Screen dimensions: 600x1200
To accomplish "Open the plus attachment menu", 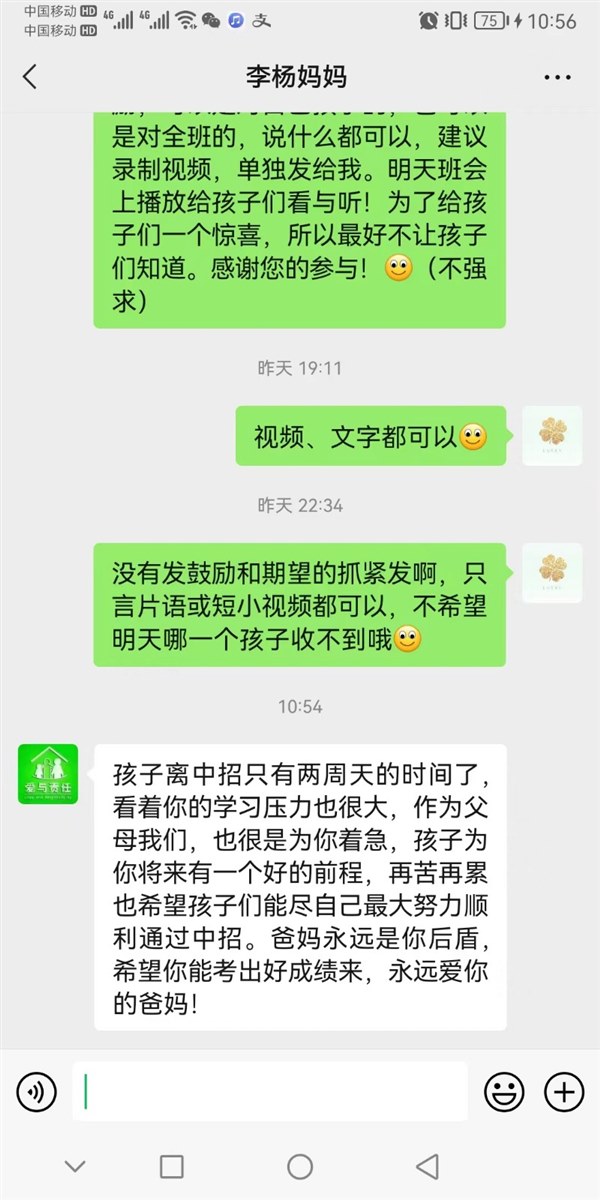I will (564, 1092).
